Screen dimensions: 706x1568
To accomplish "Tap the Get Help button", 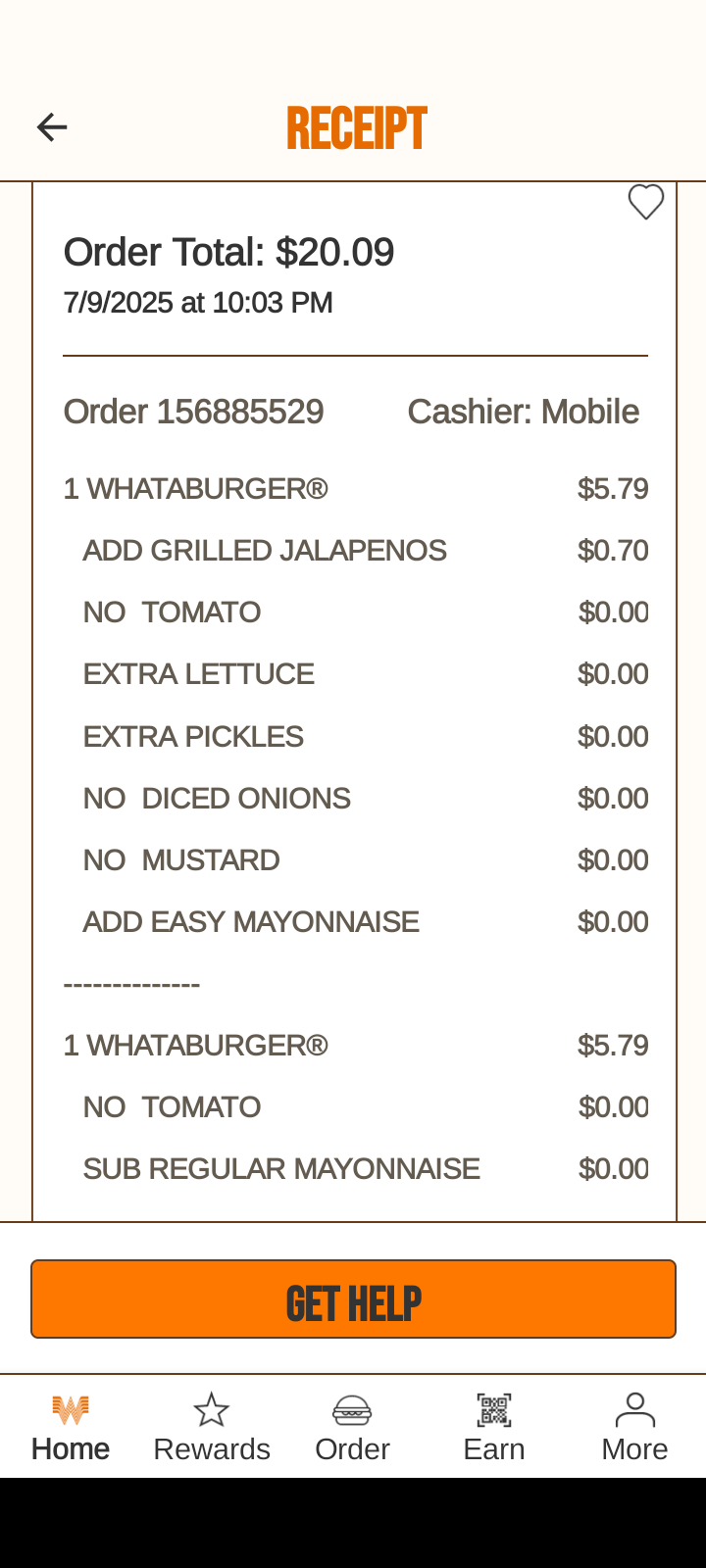I will click(x=353, y=1299).
